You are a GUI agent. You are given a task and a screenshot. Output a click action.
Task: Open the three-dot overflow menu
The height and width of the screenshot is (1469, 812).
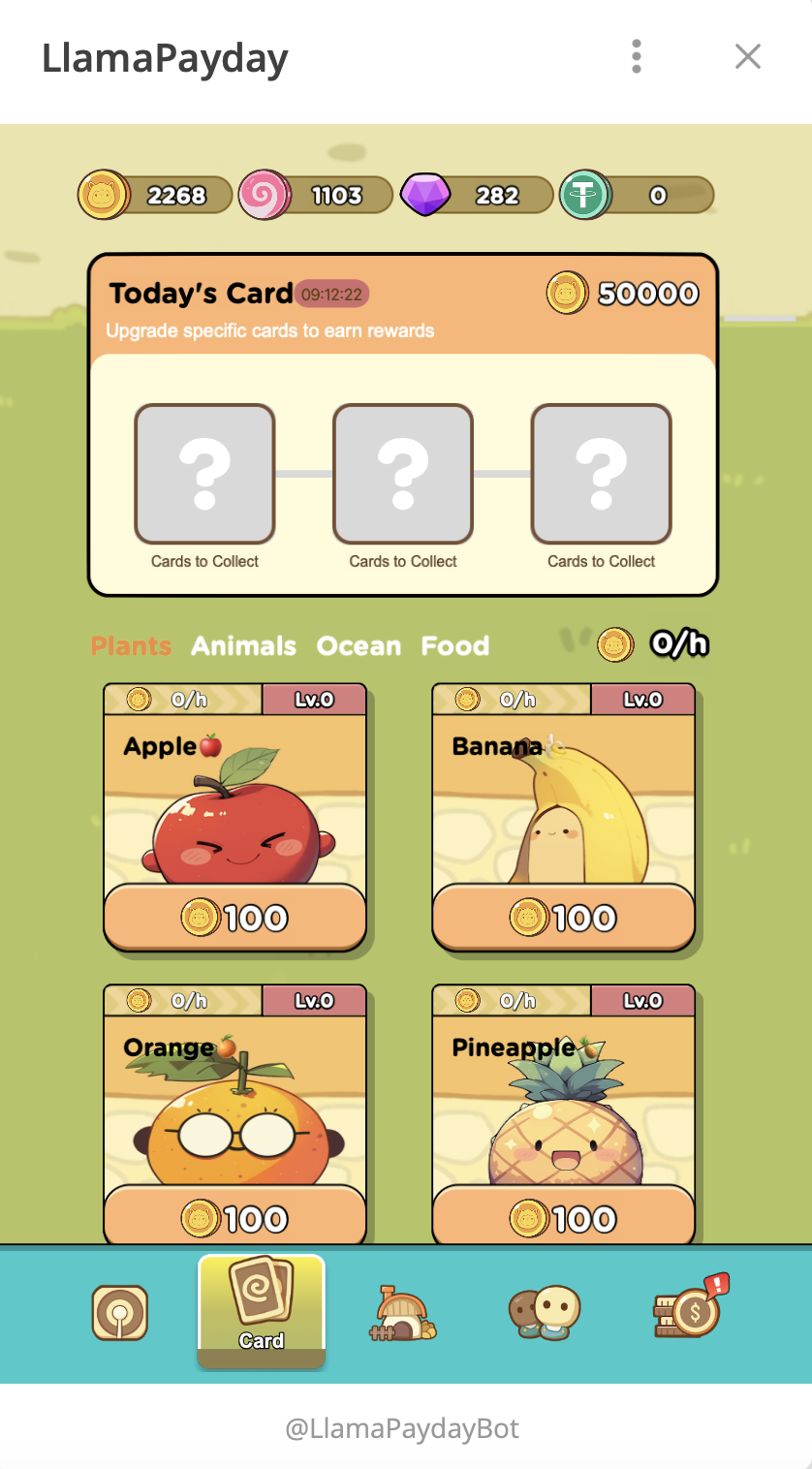tap(636, 57)
